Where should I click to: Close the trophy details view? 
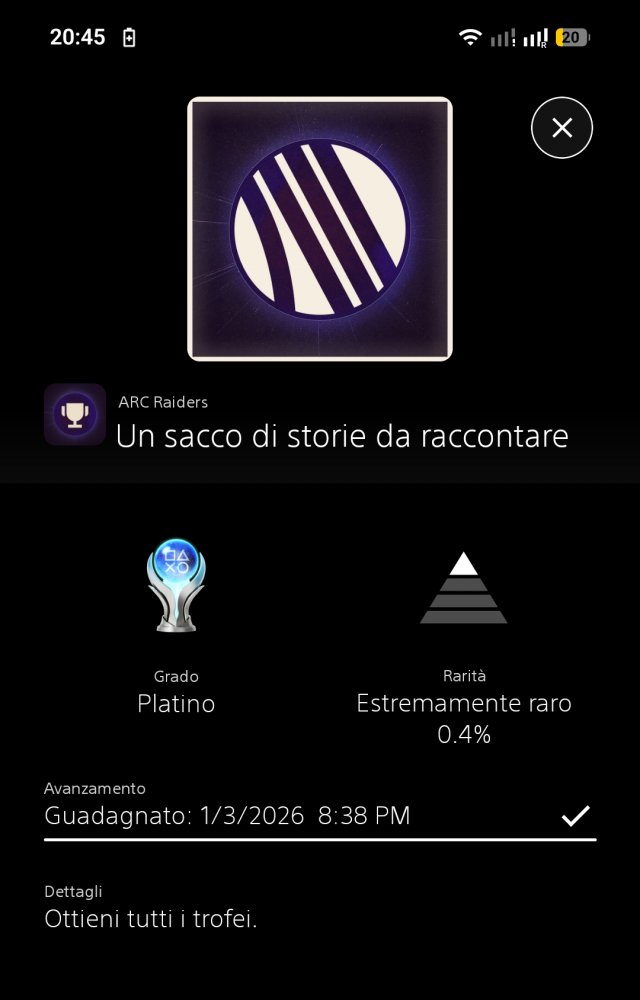[x=562, y=128]
